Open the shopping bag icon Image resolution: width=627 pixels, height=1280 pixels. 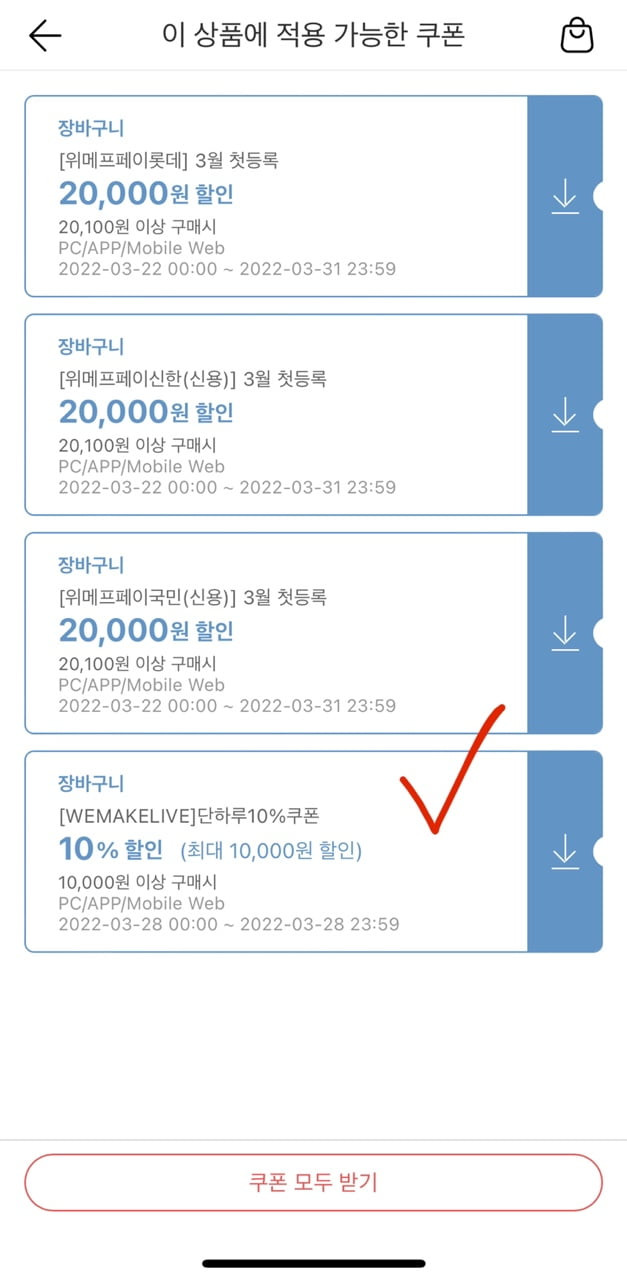pos(577,36)
